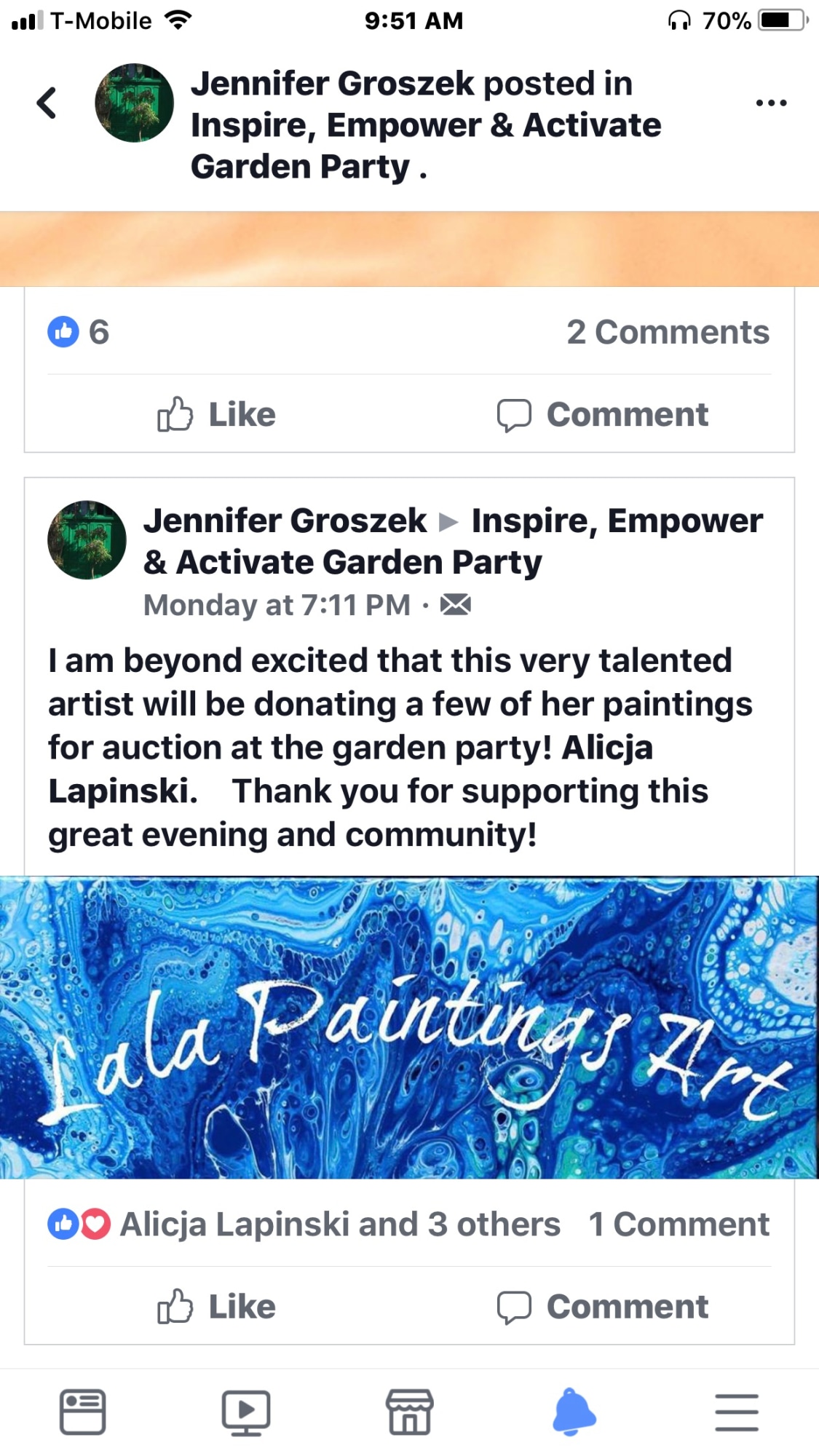Image resolution: width=819 pixels, height=1456 pixels.
Task: Switch to the Marketplace tab
Action: click(x=409, y=1412)
